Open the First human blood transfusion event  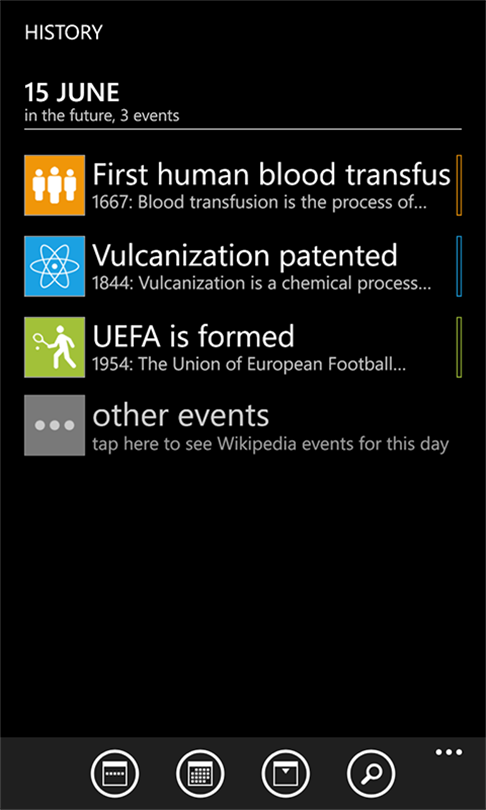tap(243, 185)
